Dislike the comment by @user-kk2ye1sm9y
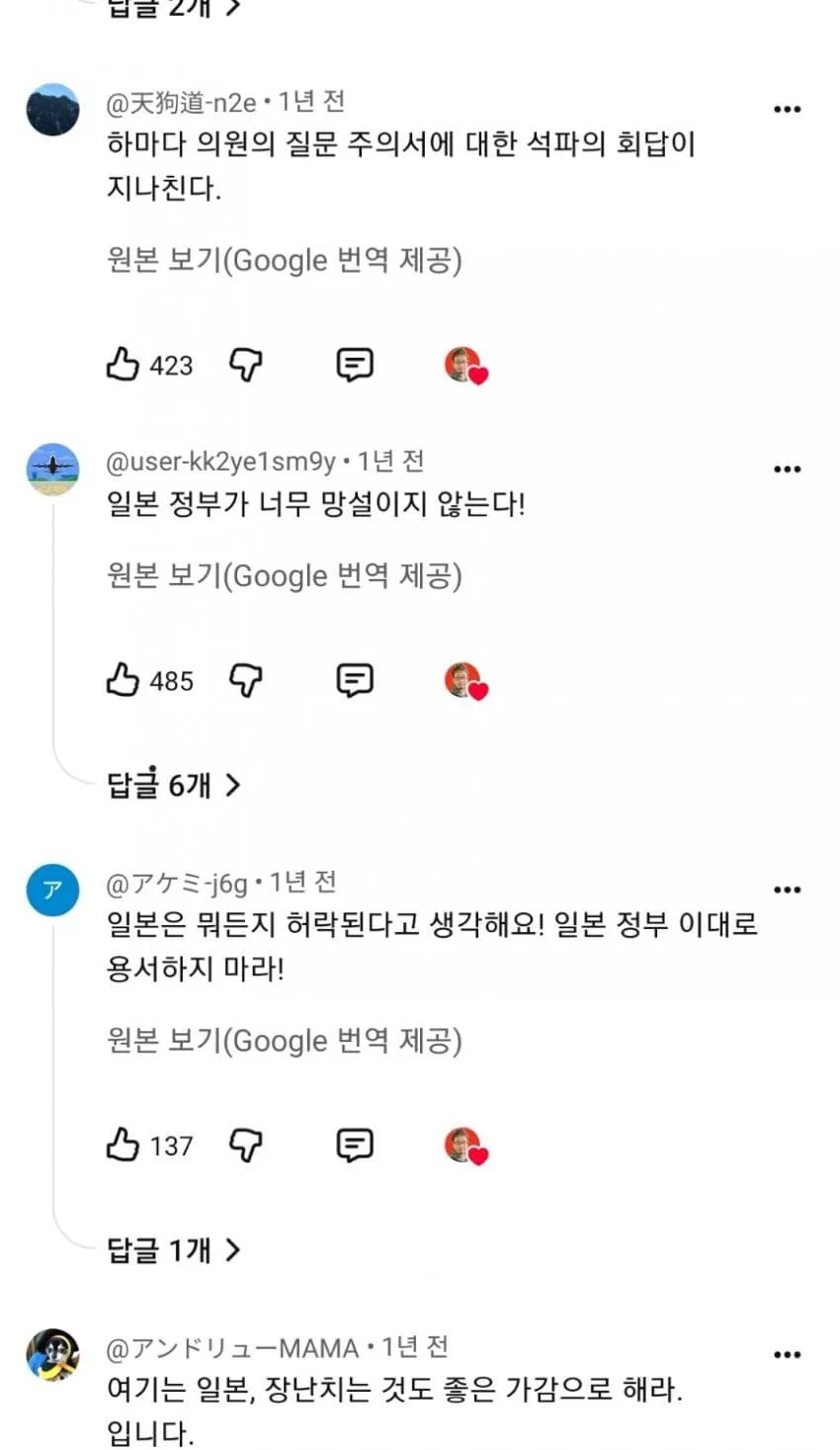The width and height of the screenshot is (840, 1450). pos(246,680)
